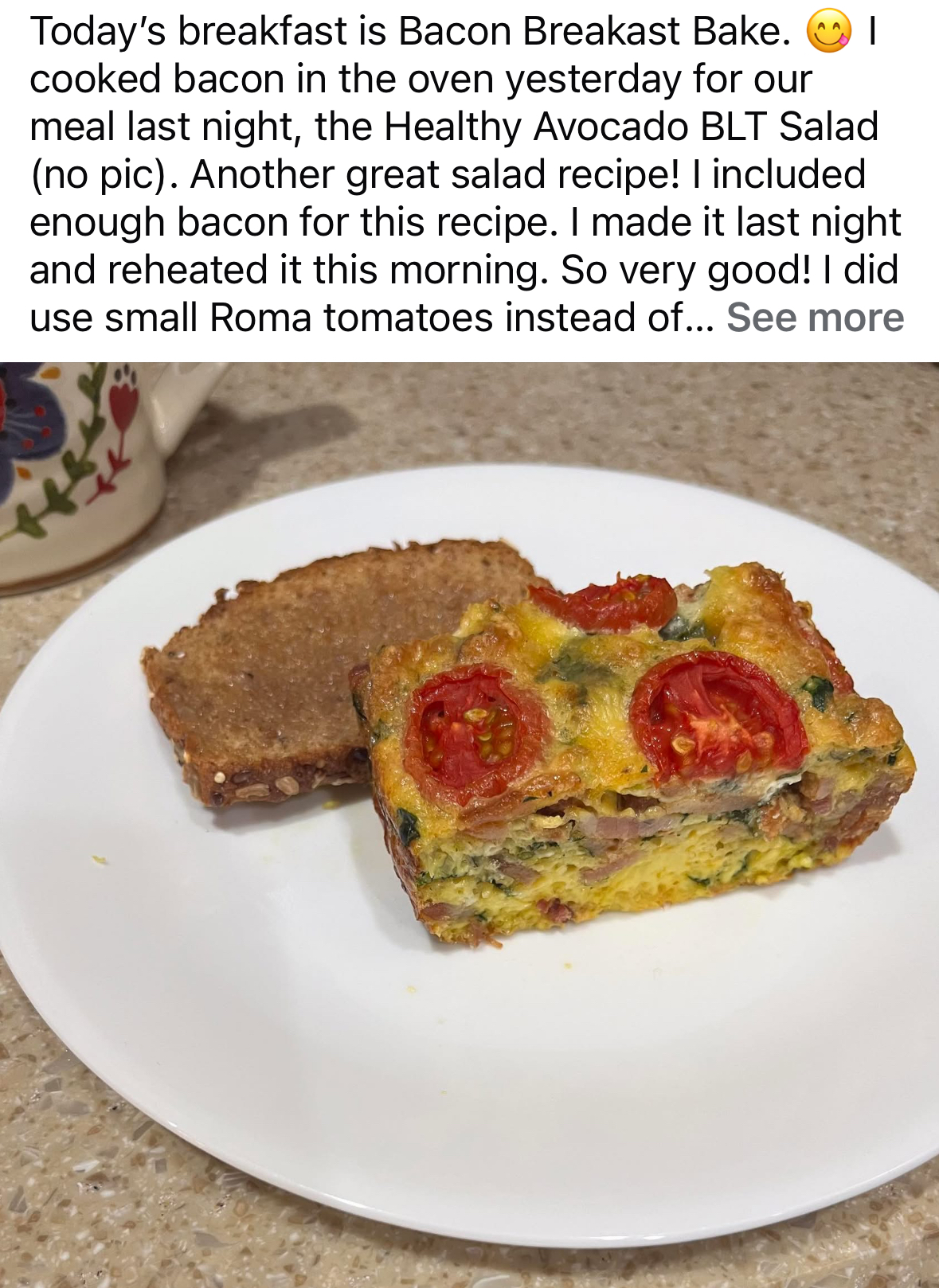Open the Bacon Breakfast Bake photo
This screenshot has width=939, height=1288.
[x=470, y=824]
